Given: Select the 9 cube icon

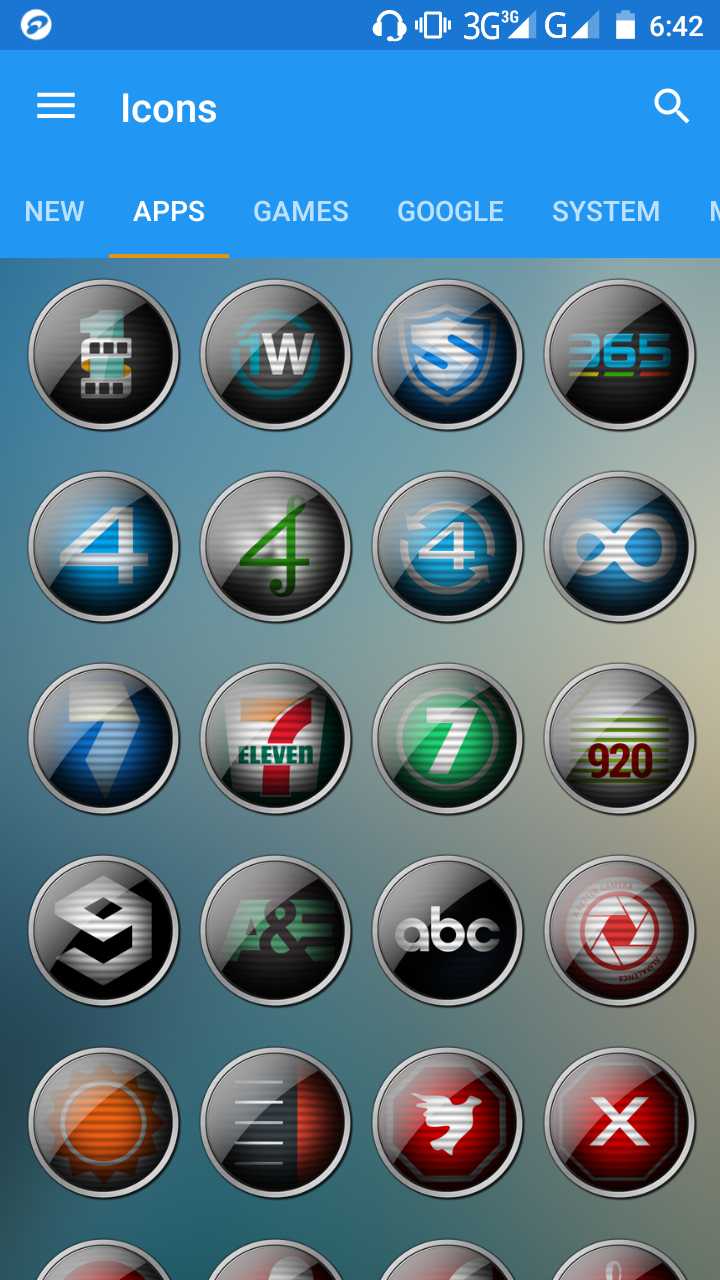Looking at the screenshot, I should pos(104,930).
